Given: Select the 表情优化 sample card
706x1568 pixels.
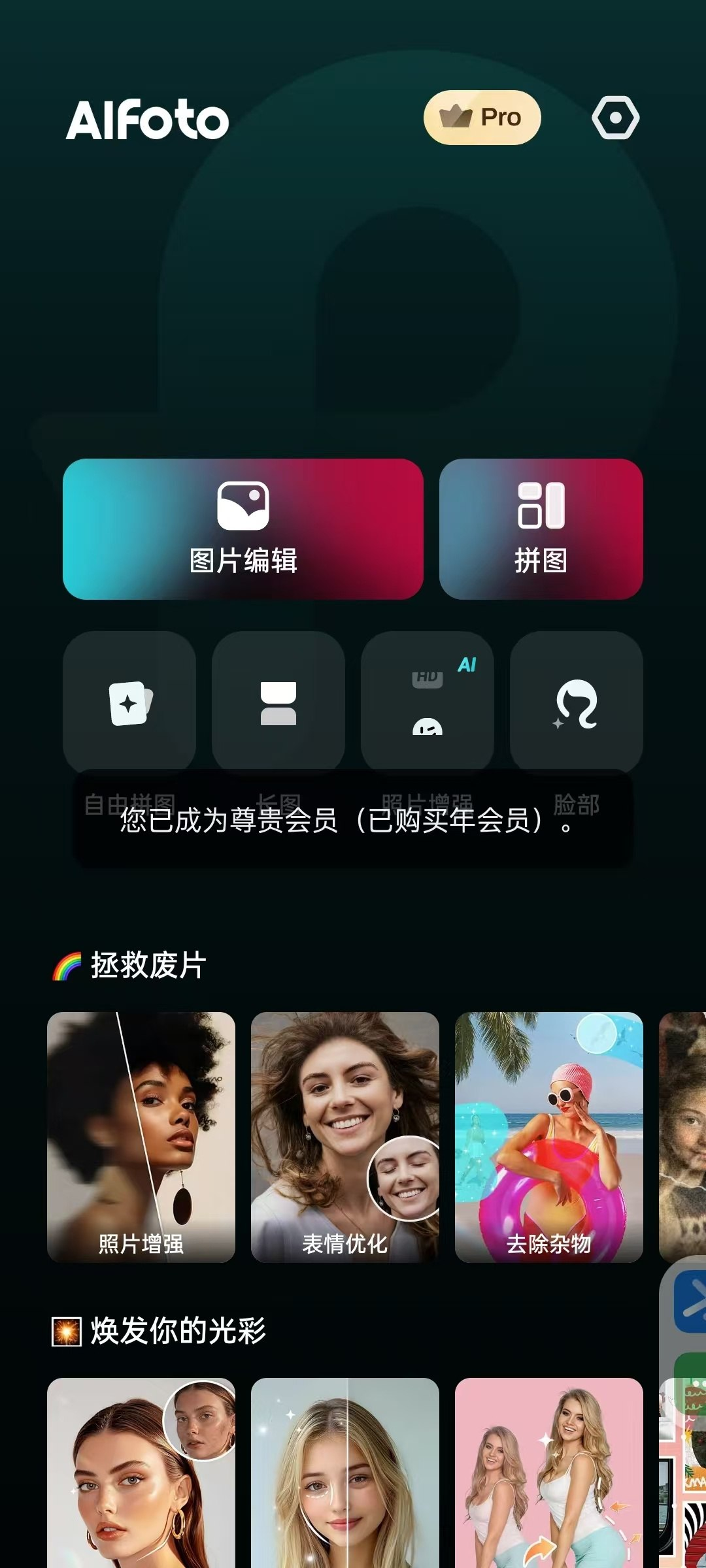Looking at the screenshot, I should pos(345,1137).
